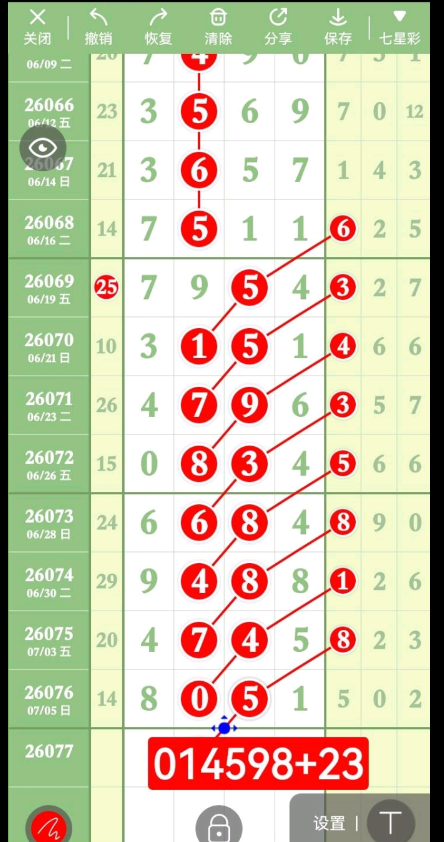Clear all markings with 清除
The height and width of the screenshot is (842, 444).
pyautogui.click(x=218, y=27)
